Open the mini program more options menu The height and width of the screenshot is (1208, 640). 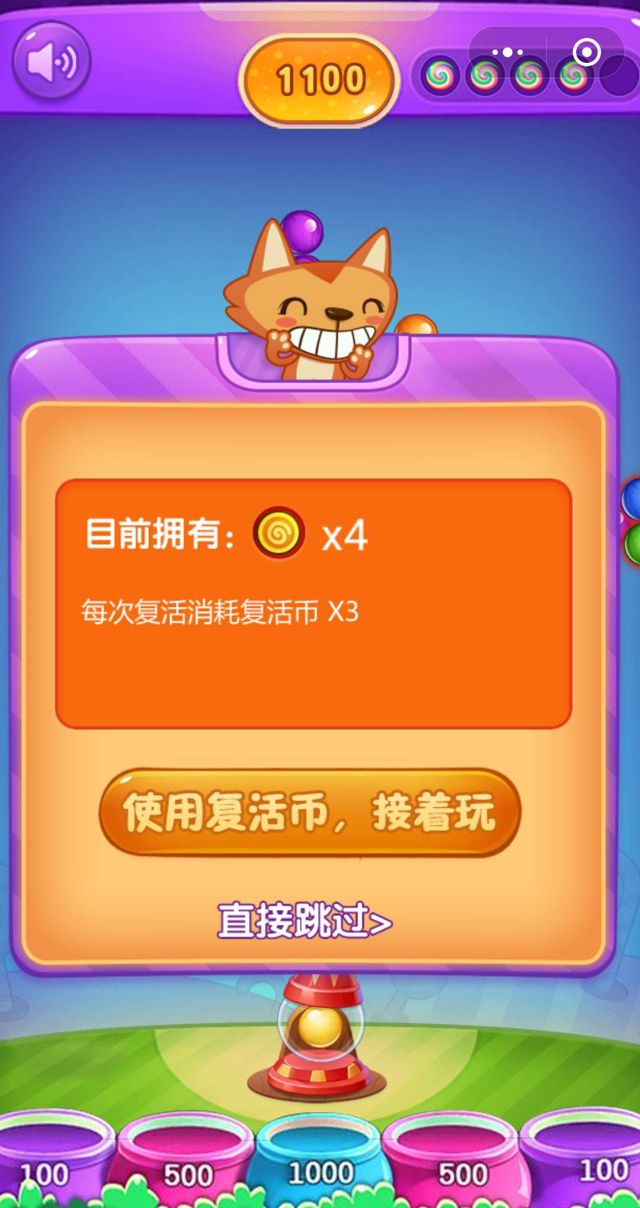click(x=508, y=53)
